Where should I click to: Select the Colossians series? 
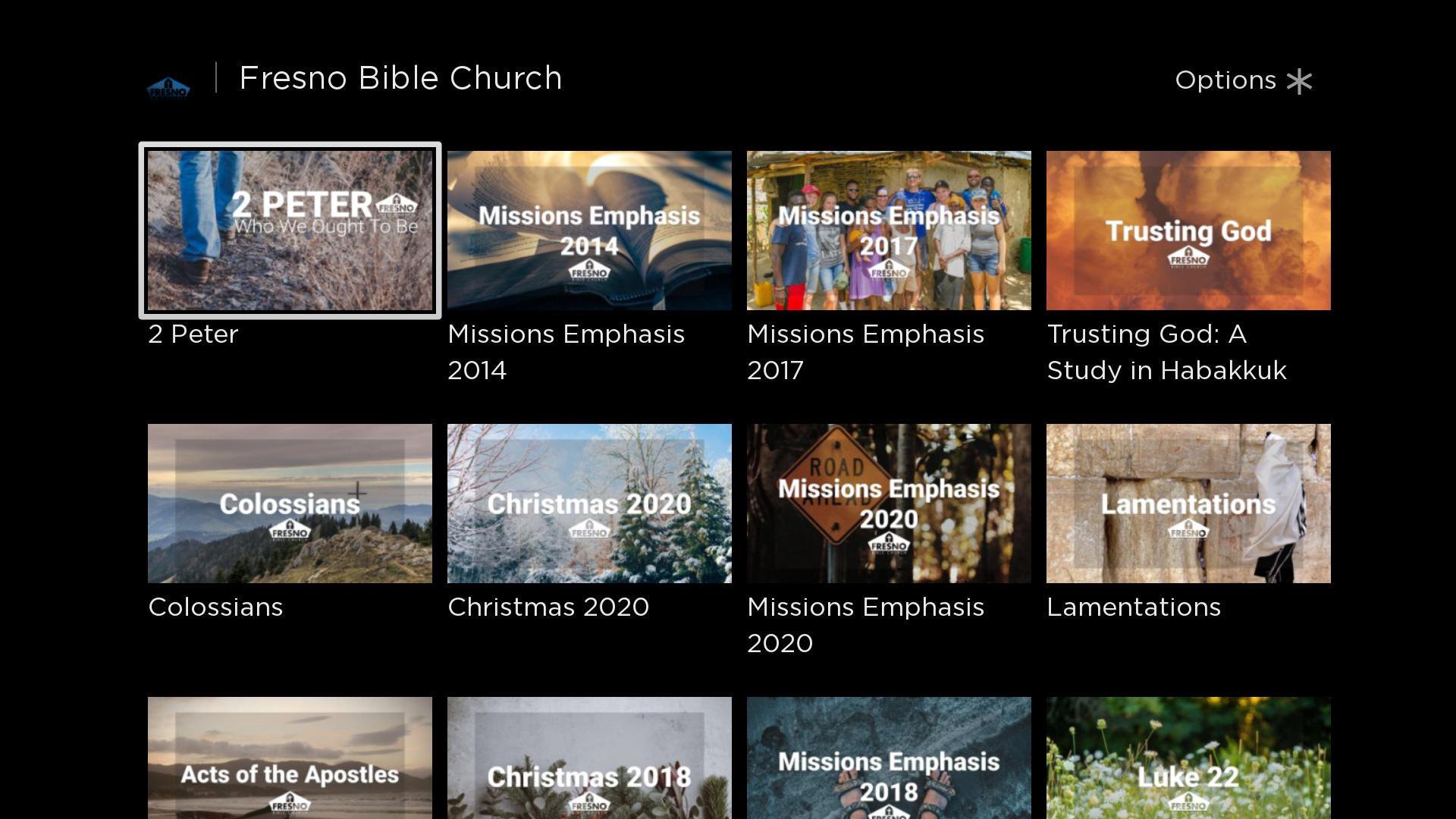pyautogui.click(x=290, y=504)
